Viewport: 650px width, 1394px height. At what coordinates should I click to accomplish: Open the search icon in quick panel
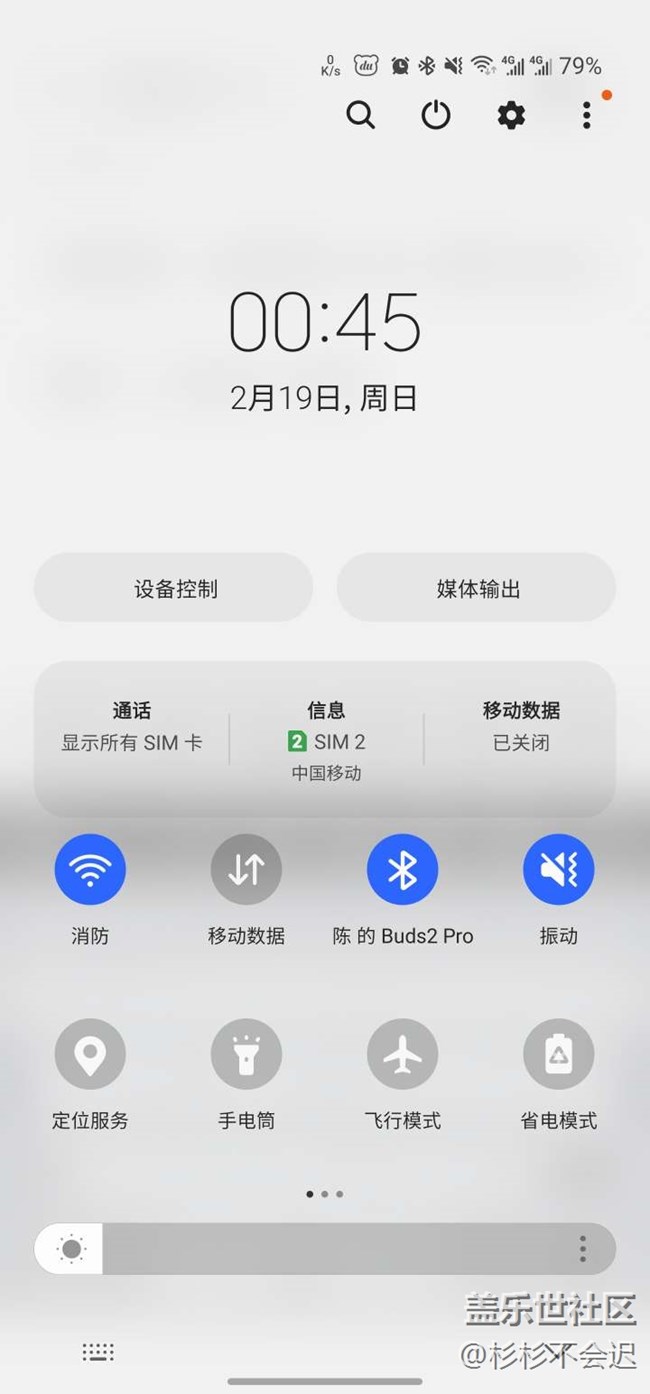[x=361, y=116]
